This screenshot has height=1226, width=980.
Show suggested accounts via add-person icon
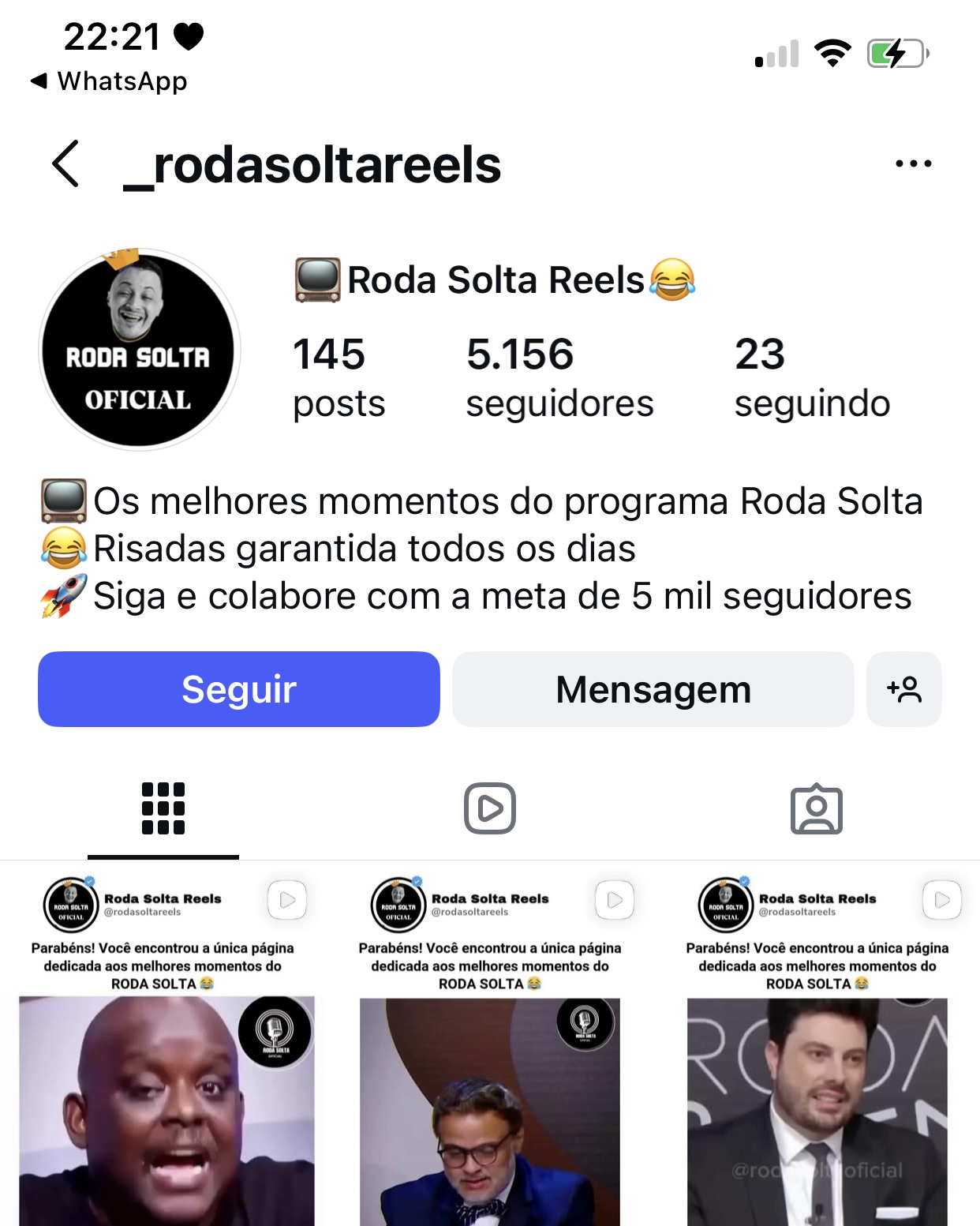903,689
